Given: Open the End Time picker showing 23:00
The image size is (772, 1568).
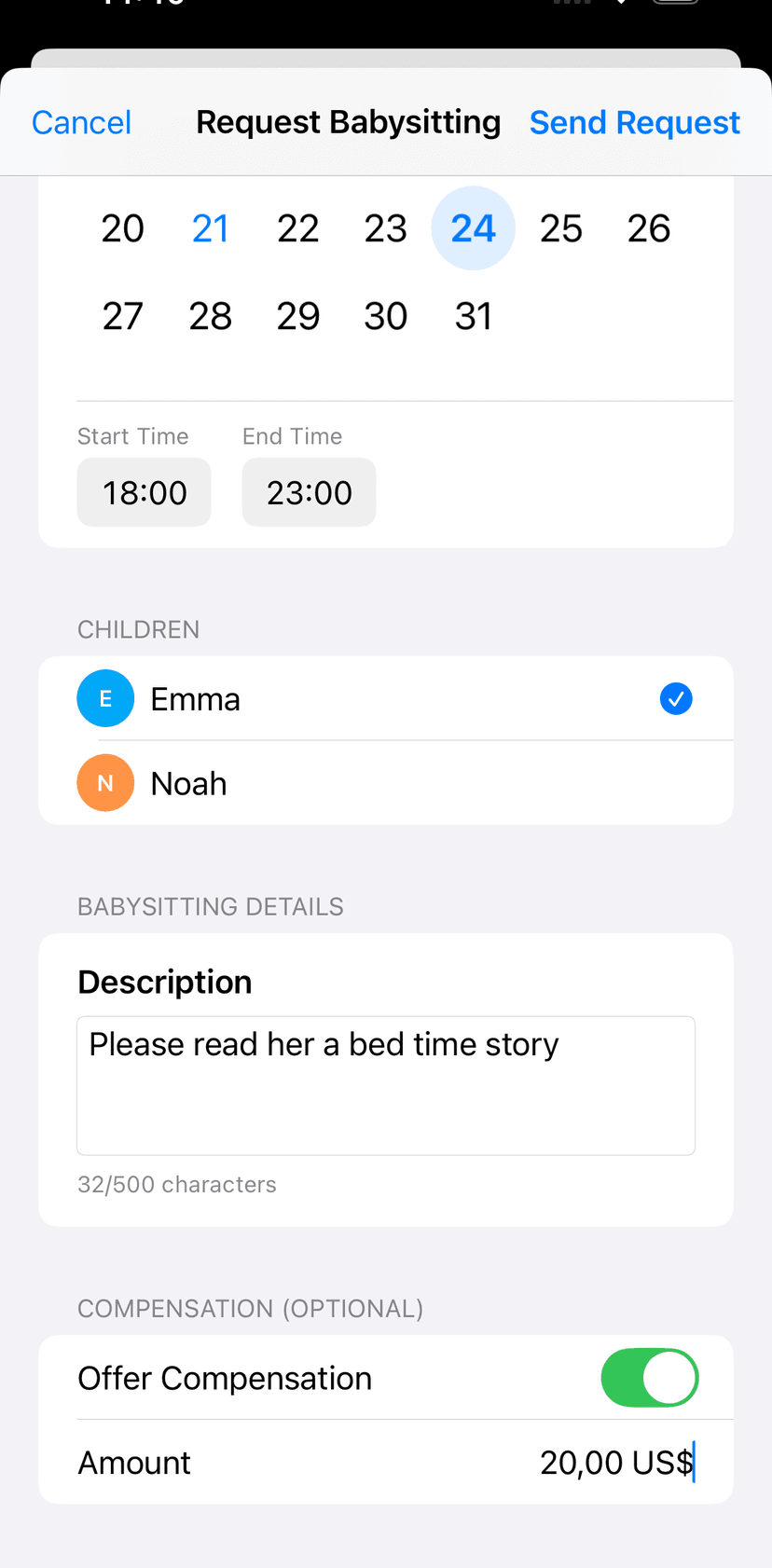Looking at the screenshot, I should click(309, 492).
